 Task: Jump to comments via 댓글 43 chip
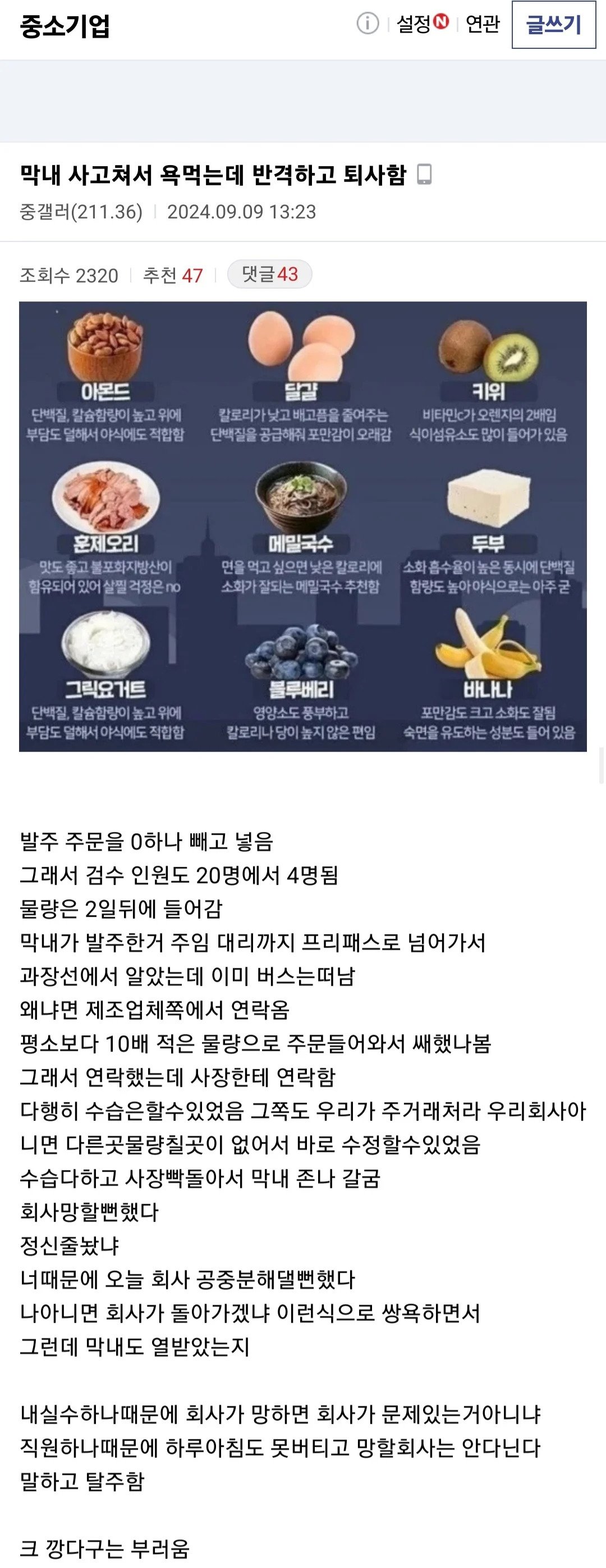[269, 275]
